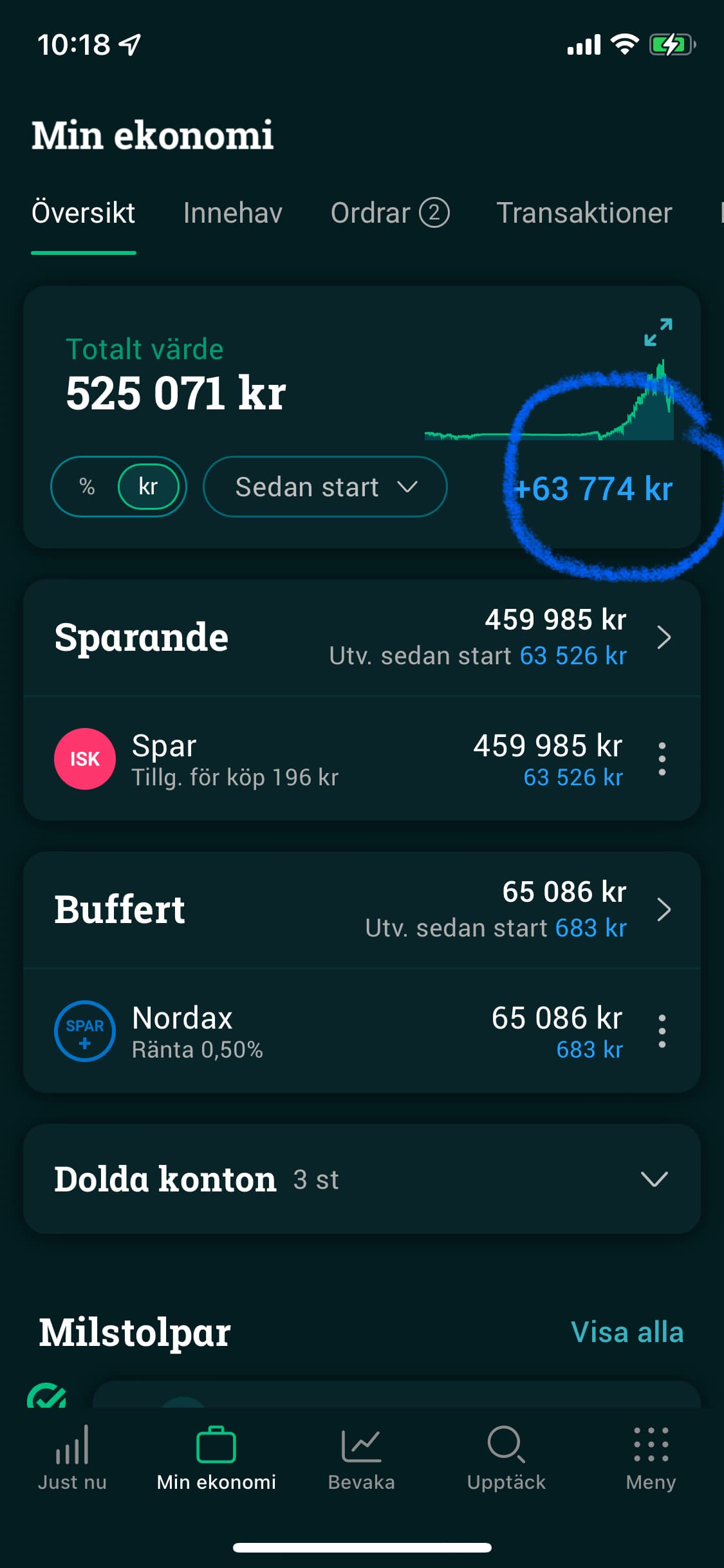
Task: Open the Buffert category
Action: click(360, 910)
